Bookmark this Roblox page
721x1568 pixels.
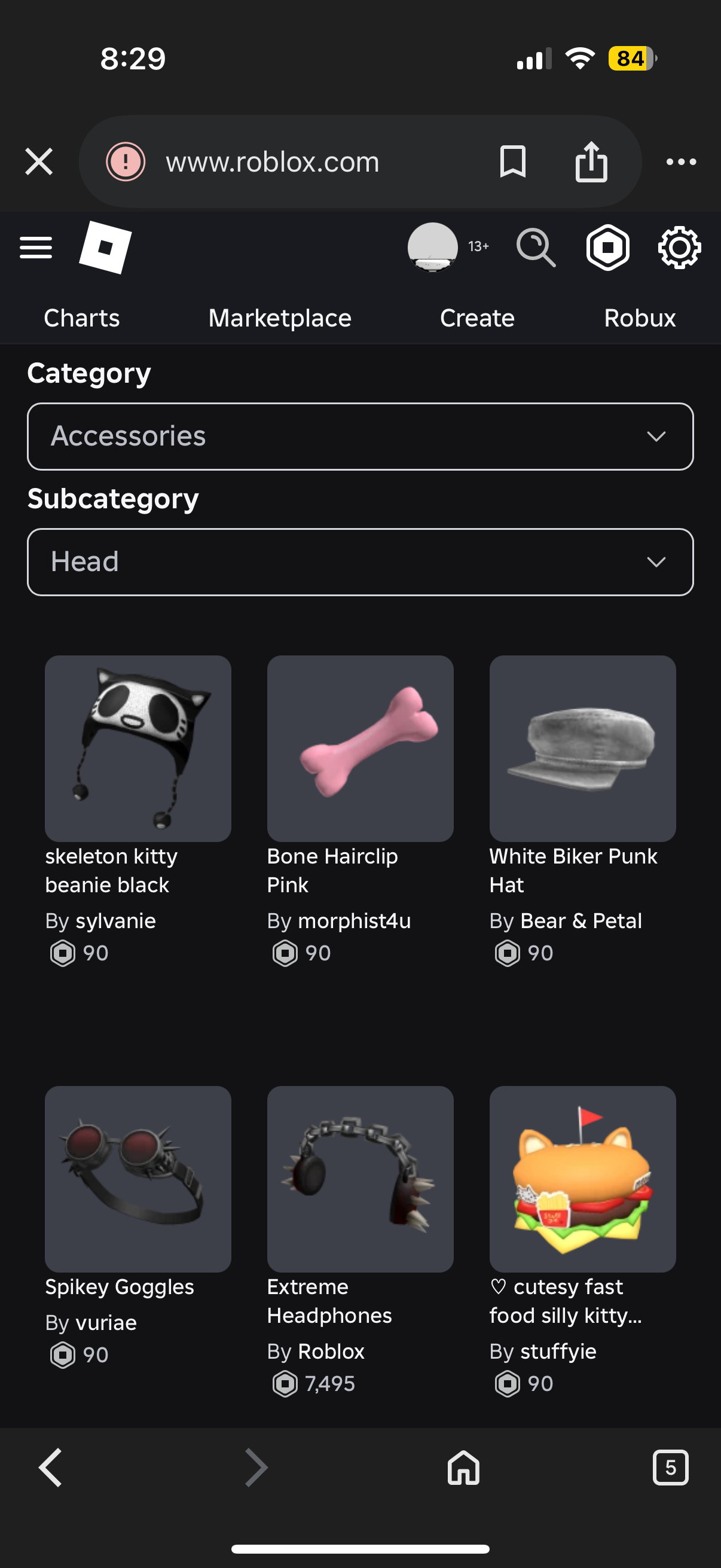coord(512,162)
